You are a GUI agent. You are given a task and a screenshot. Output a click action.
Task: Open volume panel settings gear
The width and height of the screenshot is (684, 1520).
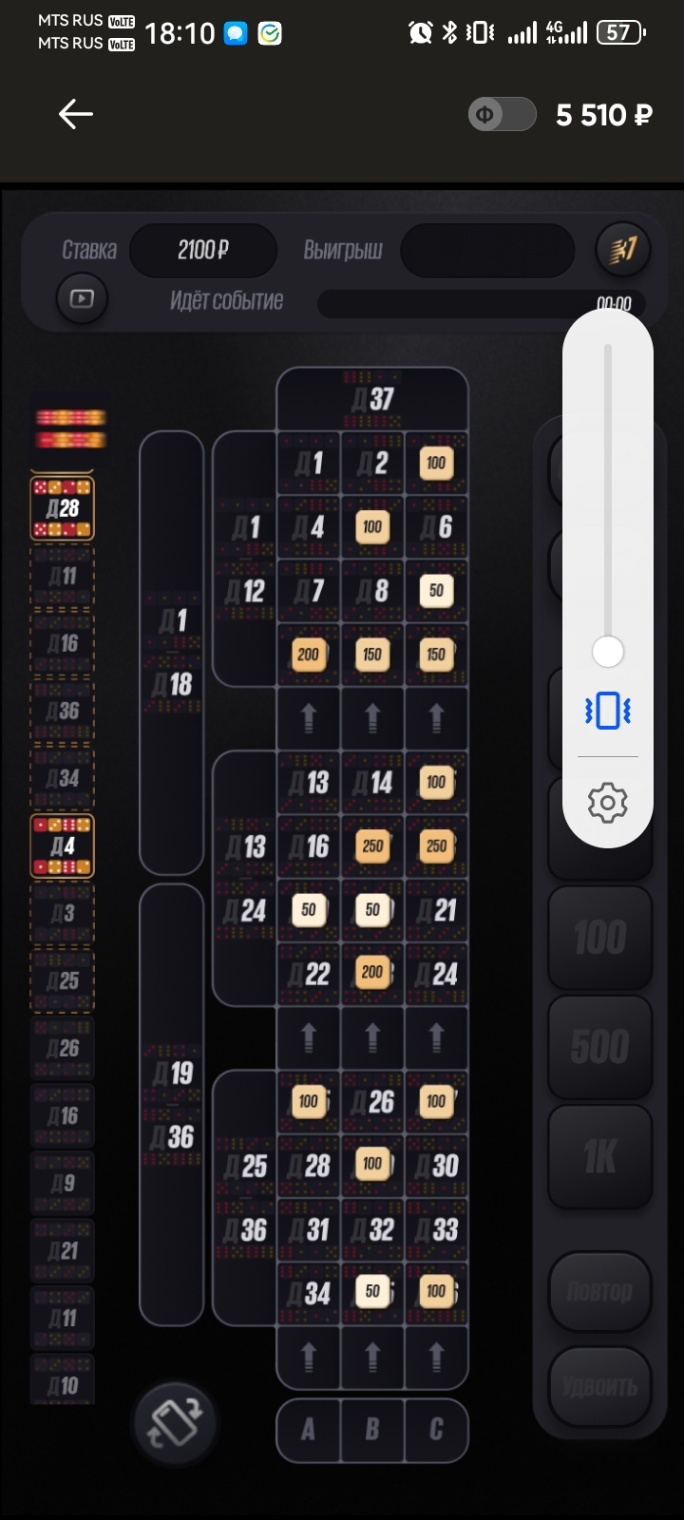[607, 802]
